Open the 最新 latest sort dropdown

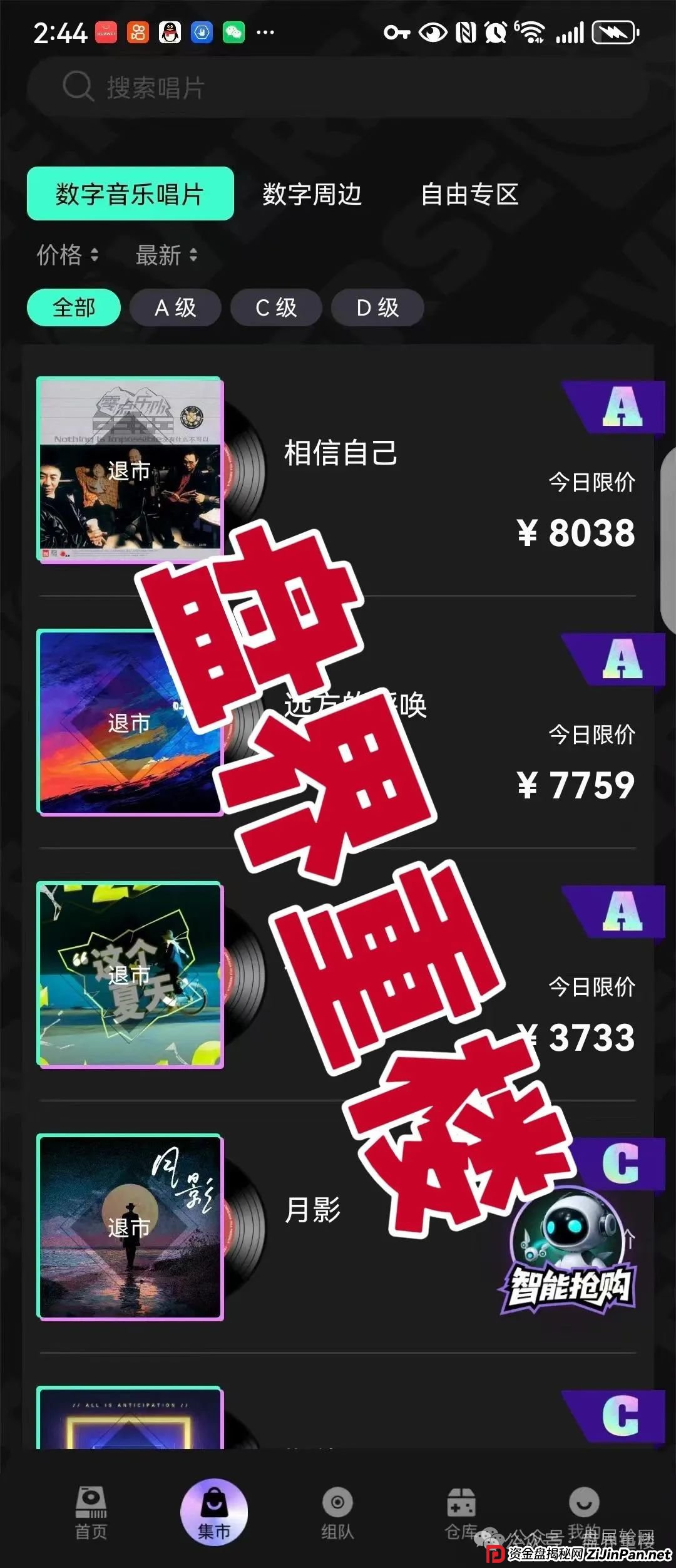pyautogui.click(x=166, y=255)
